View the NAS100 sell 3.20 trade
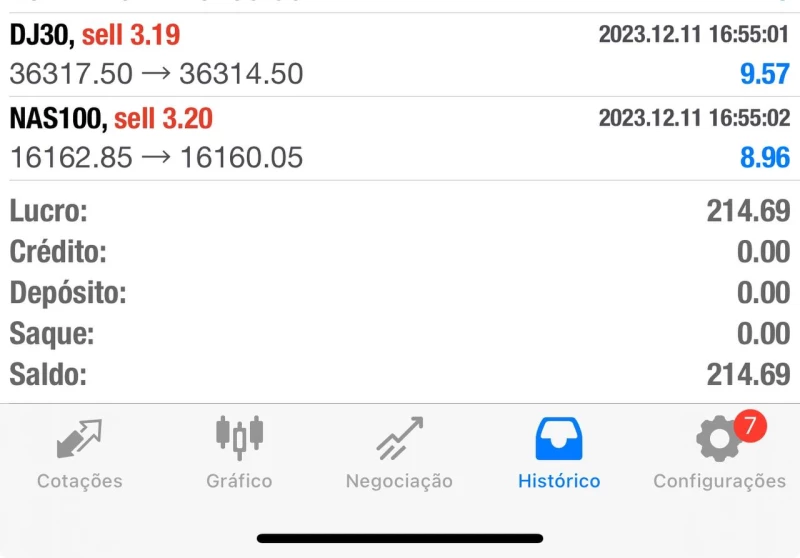This screenshot has width=800, height=558. 400,139
